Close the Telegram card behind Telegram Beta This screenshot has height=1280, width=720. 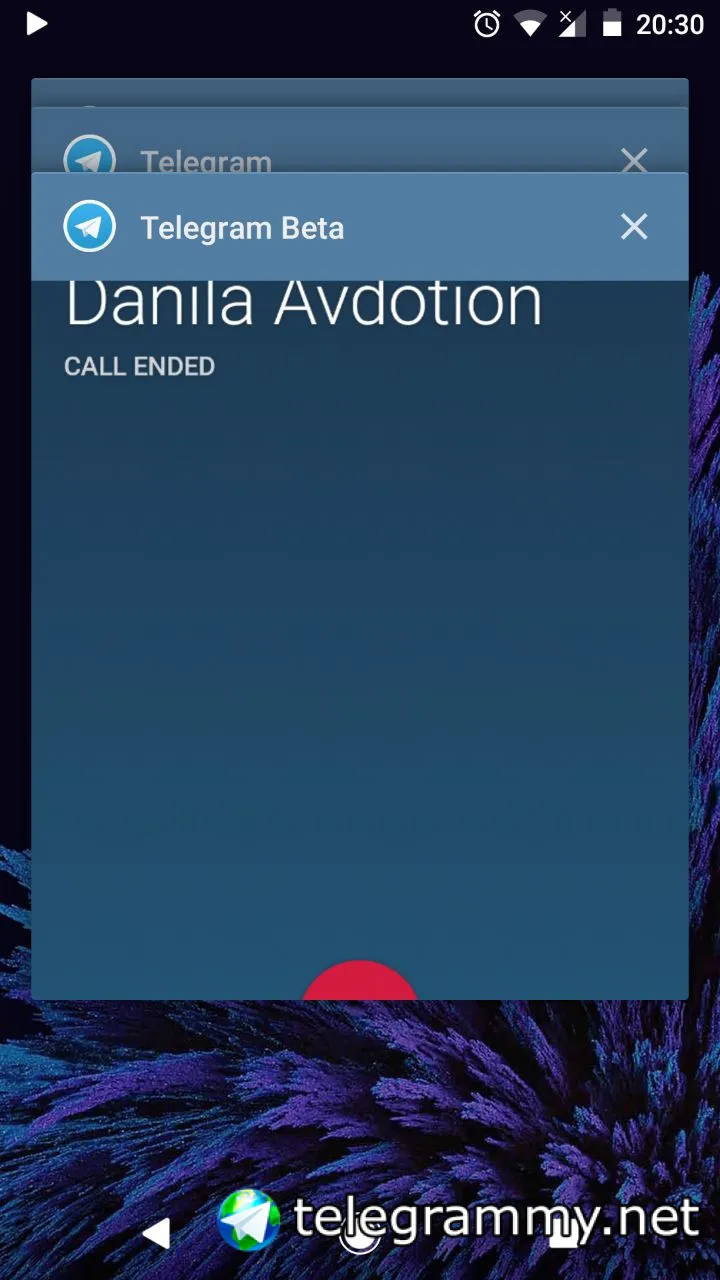pos(634,158)
